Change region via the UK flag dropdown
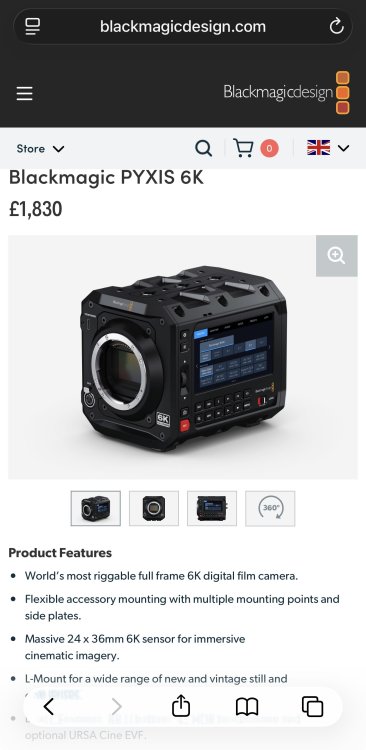The image size is (366, 750). (x=328, y=148)
